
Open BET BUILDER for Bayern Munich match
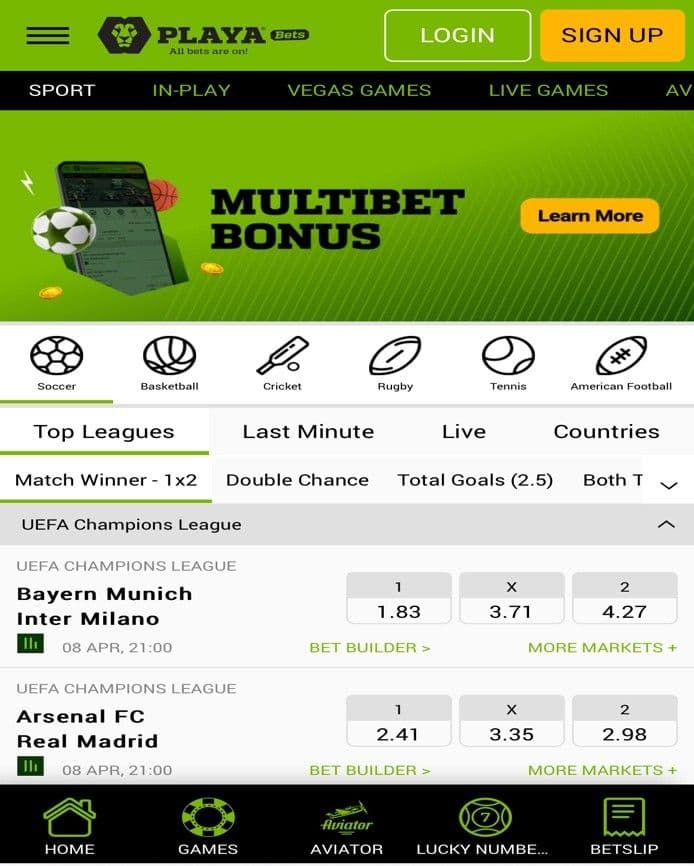369,647
